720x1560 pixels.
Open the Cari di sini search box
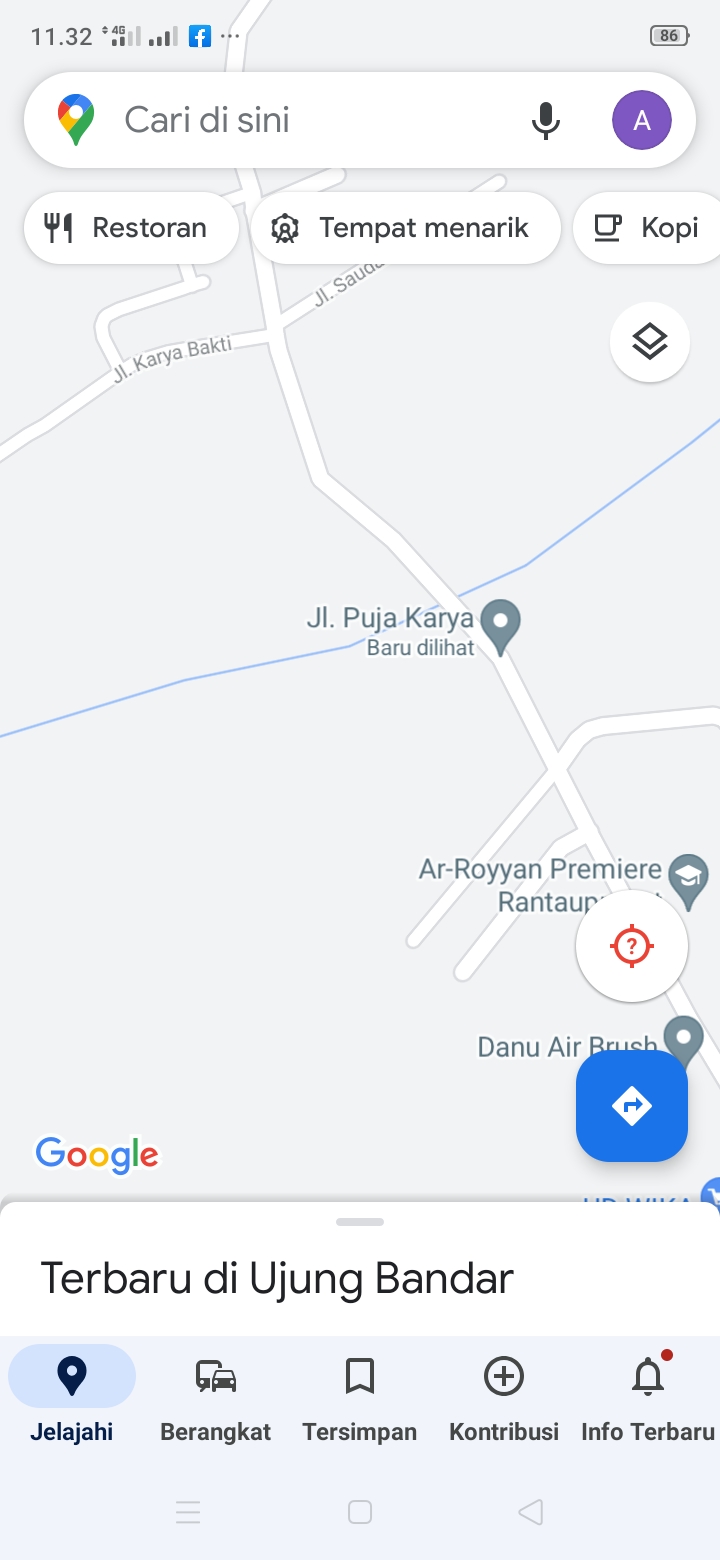coord(300,121)
